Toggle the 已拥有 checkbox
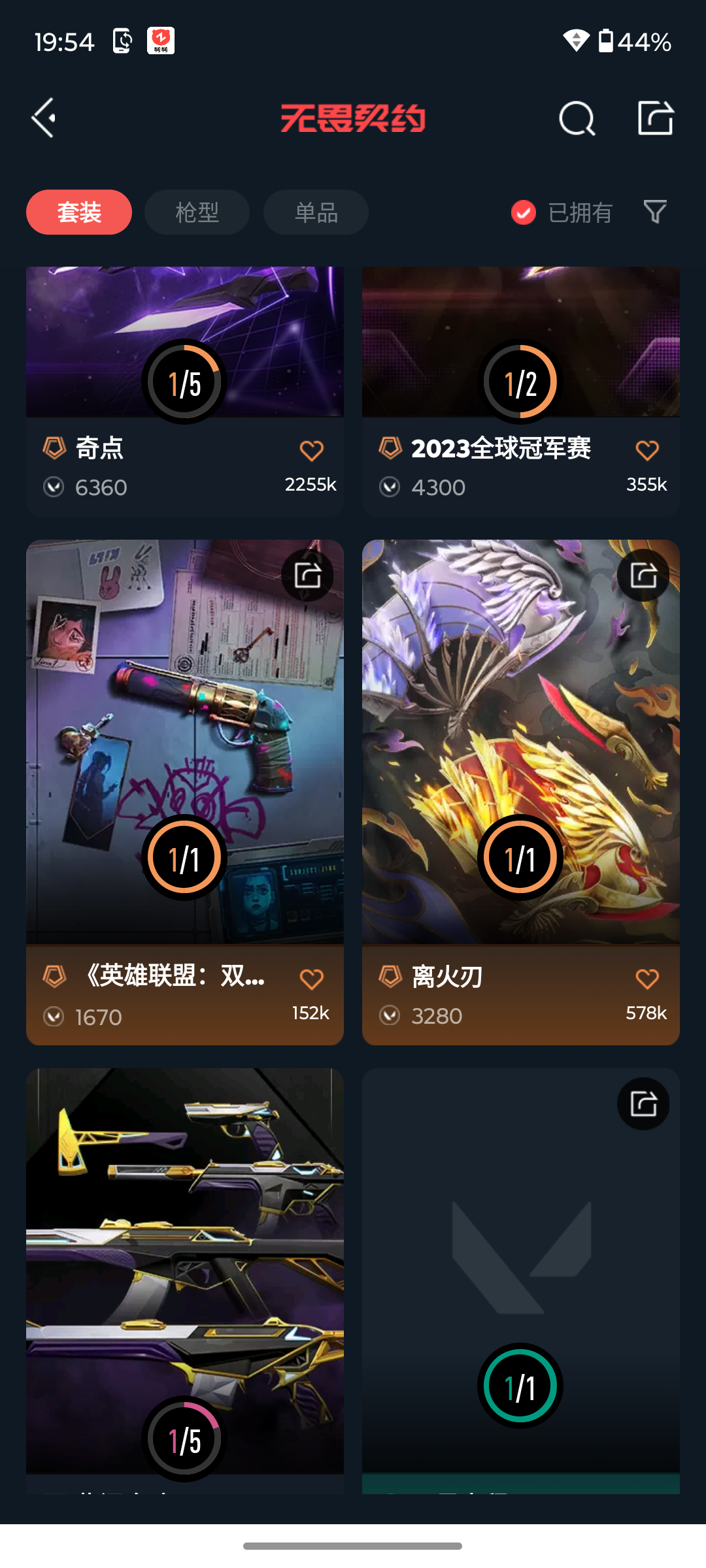The image size is (706, 1568). pos(524,212)
